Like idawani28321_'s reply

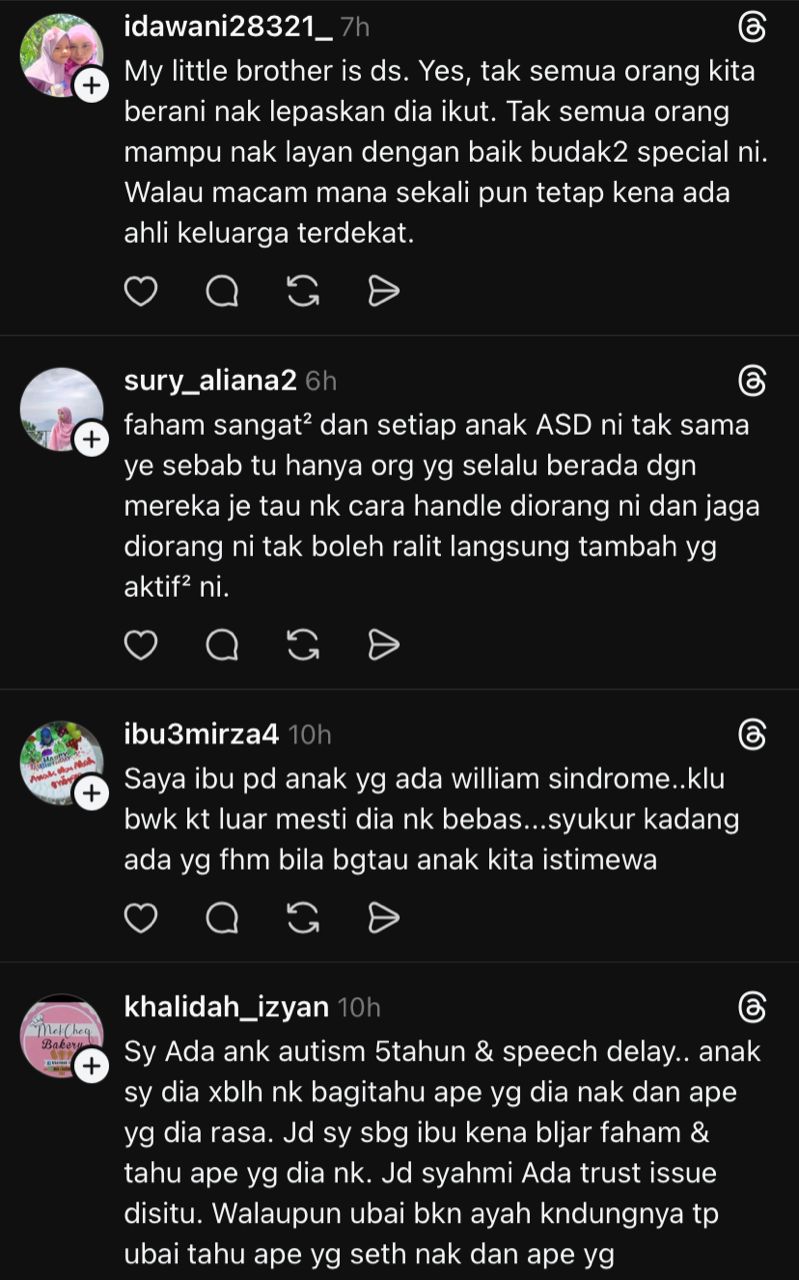(141, 291)
